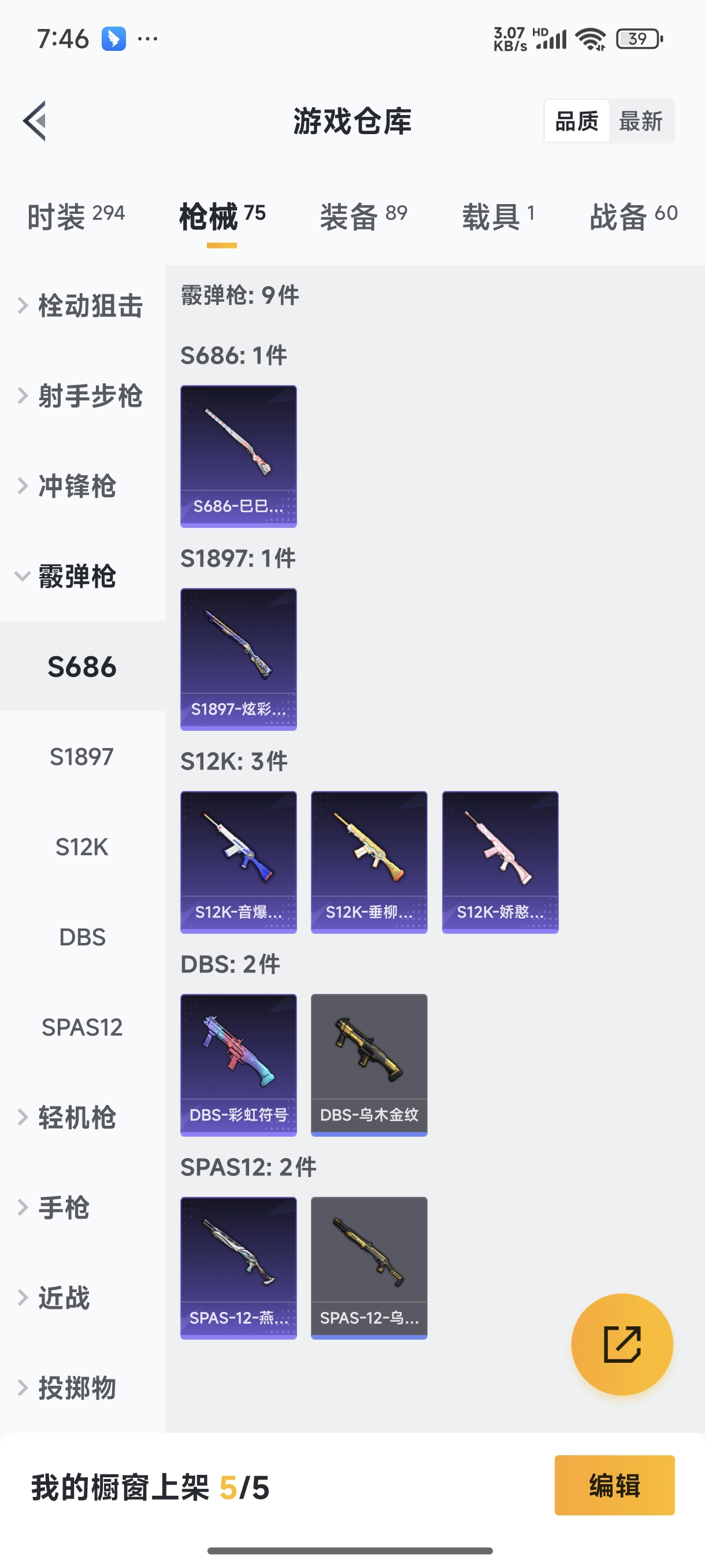The image size is (705, 1568).
Task: Collapse the 霰弹枪 category
Action: pos(82,576)
